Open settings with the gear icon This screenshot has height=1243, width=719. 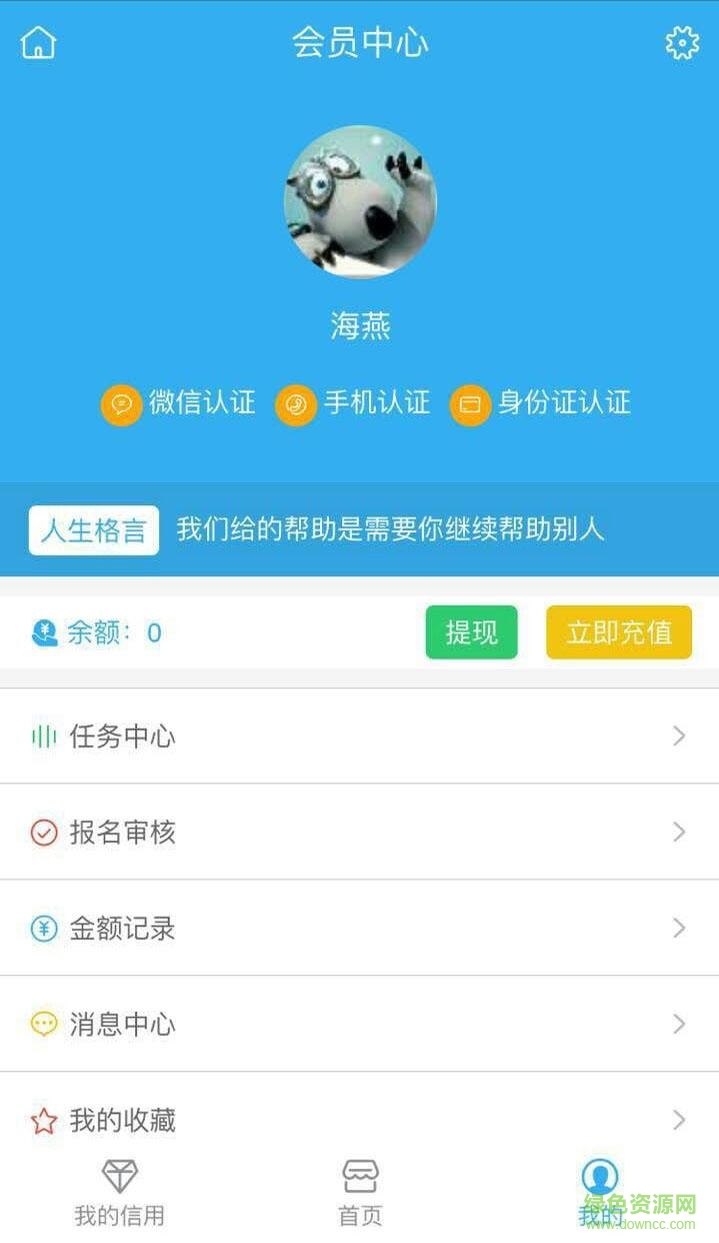[682, 43]
